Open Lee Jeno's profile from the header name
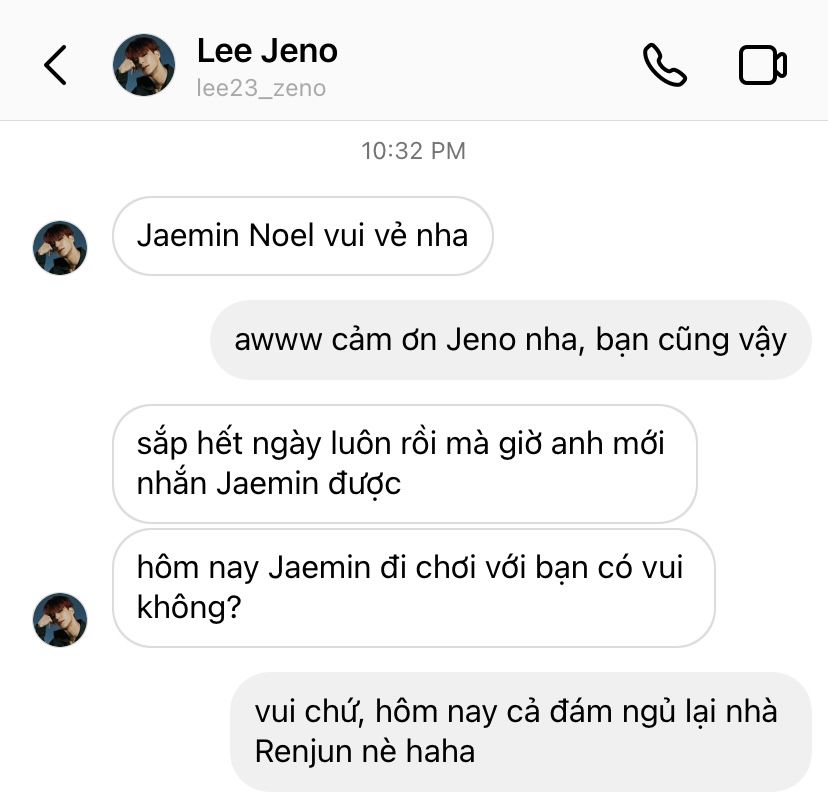The width and height of the screenshot is (828, 798). click(x=267, y=51)
